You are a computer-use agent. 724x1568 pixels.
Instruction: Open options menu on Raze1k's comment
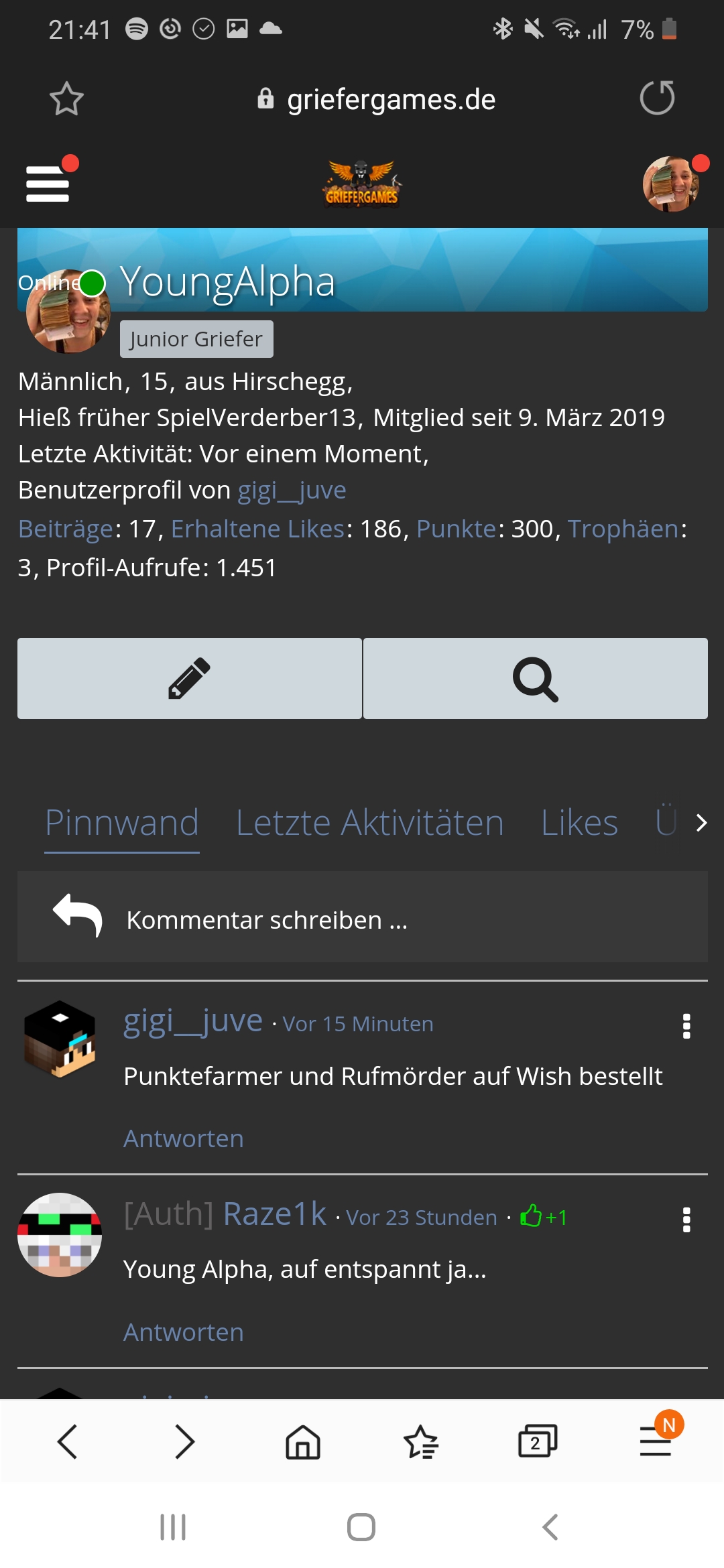click(x=686, y=1220)
